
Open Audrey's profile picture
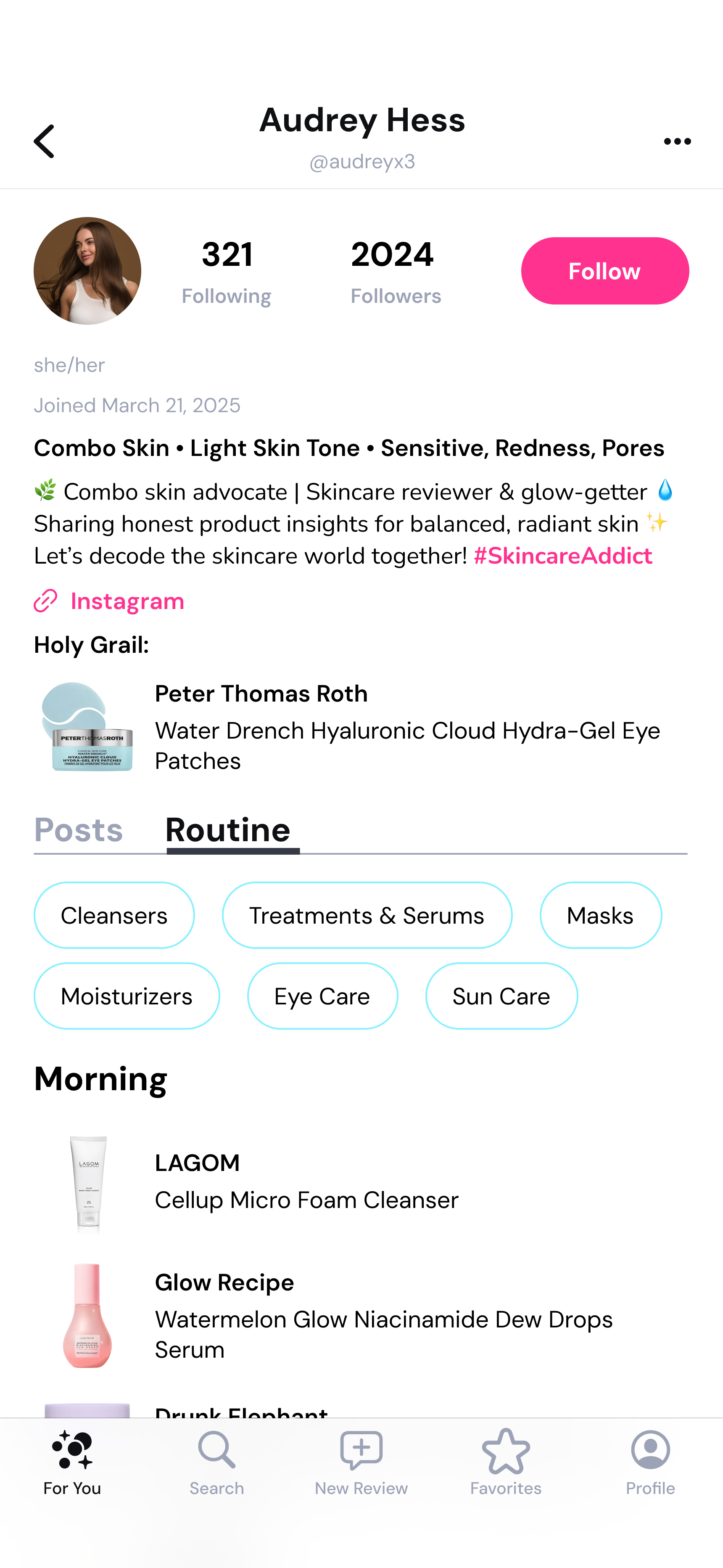coord(87,271)
